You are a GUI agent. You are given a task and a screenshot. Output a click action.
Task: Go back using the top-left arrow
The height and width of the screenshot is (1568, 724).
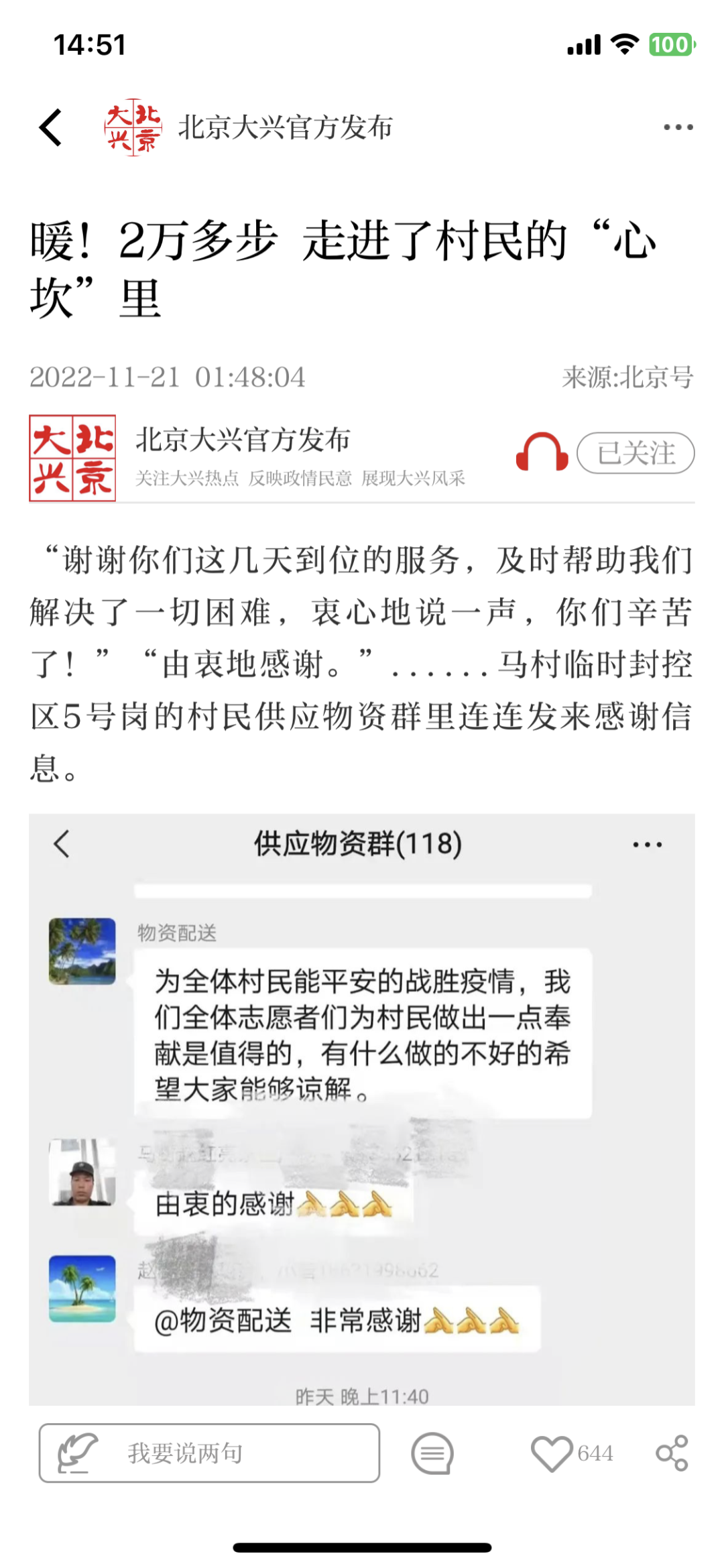point(51,127)
